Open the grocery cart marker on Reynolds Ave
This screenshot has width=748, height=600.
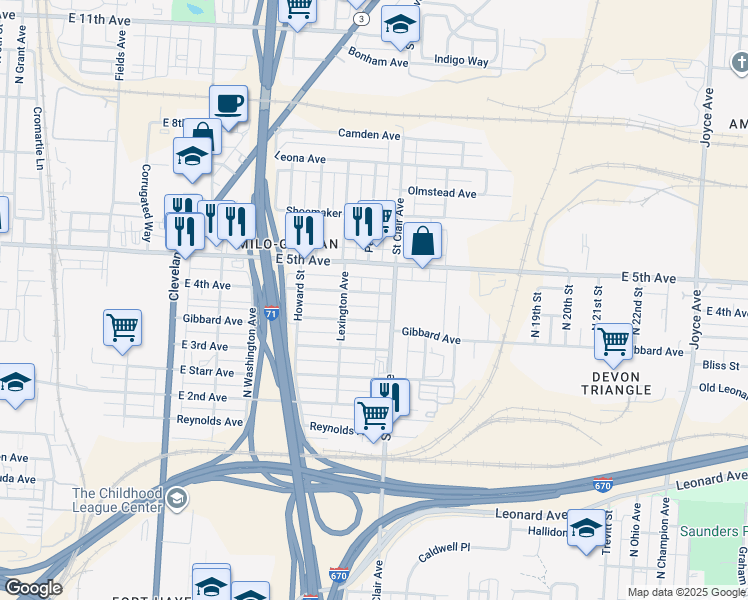coord(373,416)
